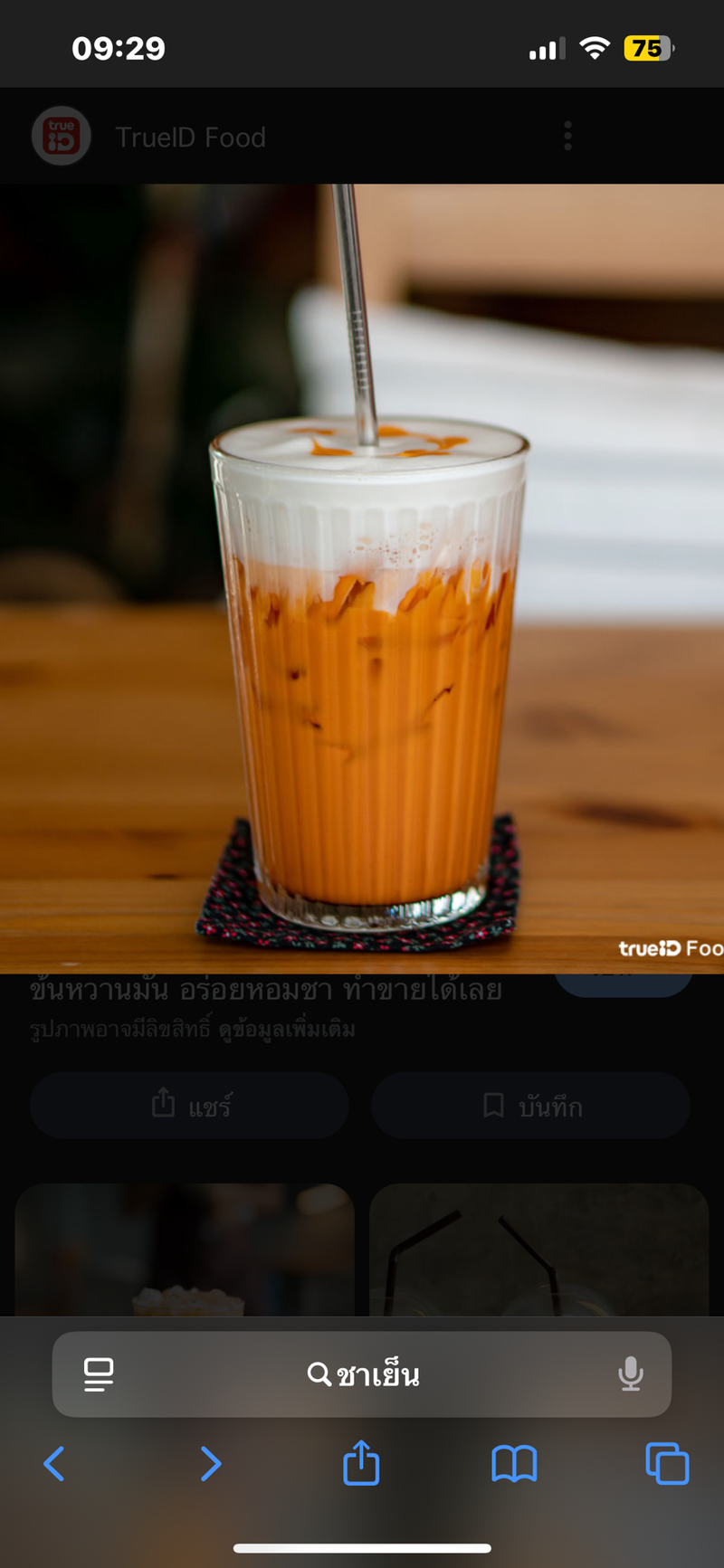724x1568 pixels.
Task: Open the left related image thumbnail
Action: tap(185, 1249)
